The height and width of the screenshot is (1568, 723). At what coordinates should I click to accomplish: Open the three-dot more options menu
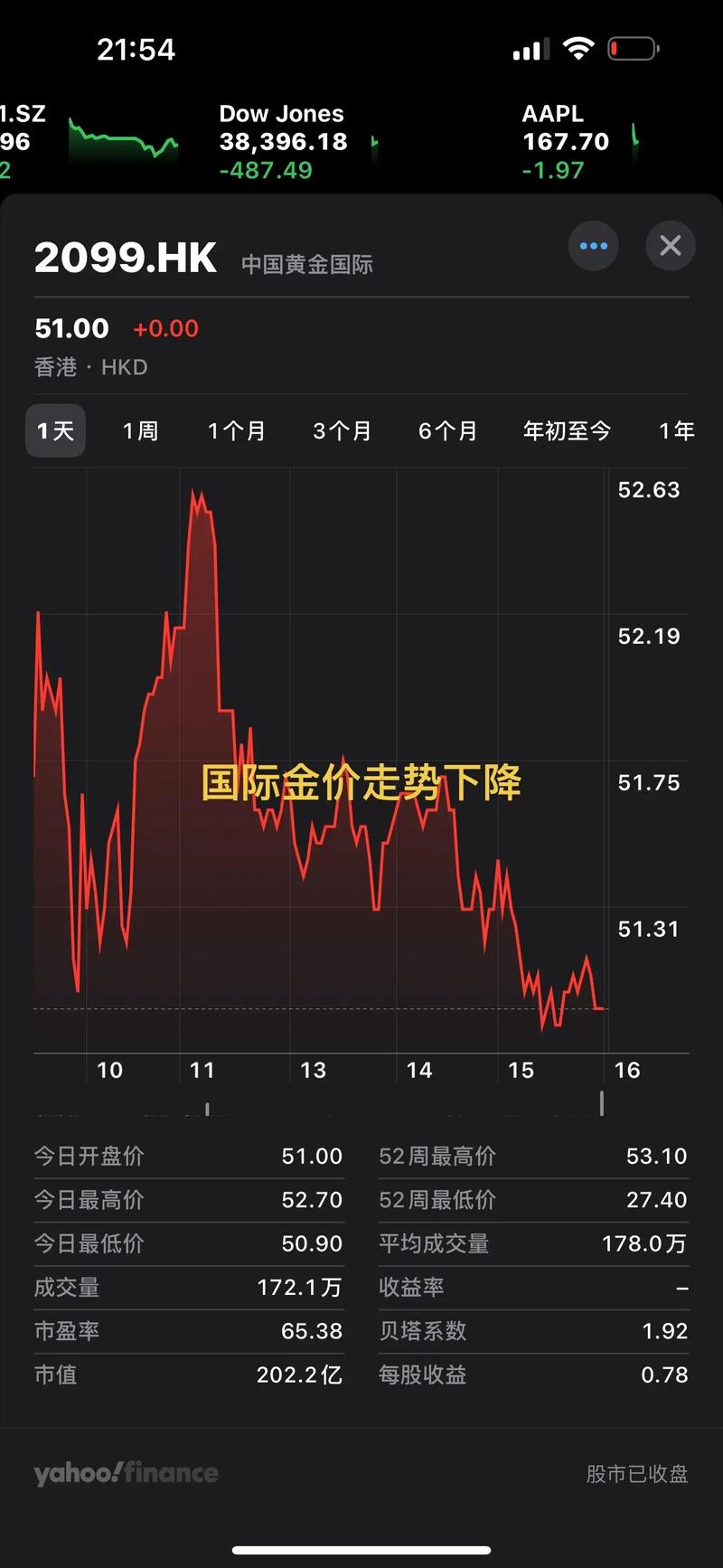pos(593,246)
